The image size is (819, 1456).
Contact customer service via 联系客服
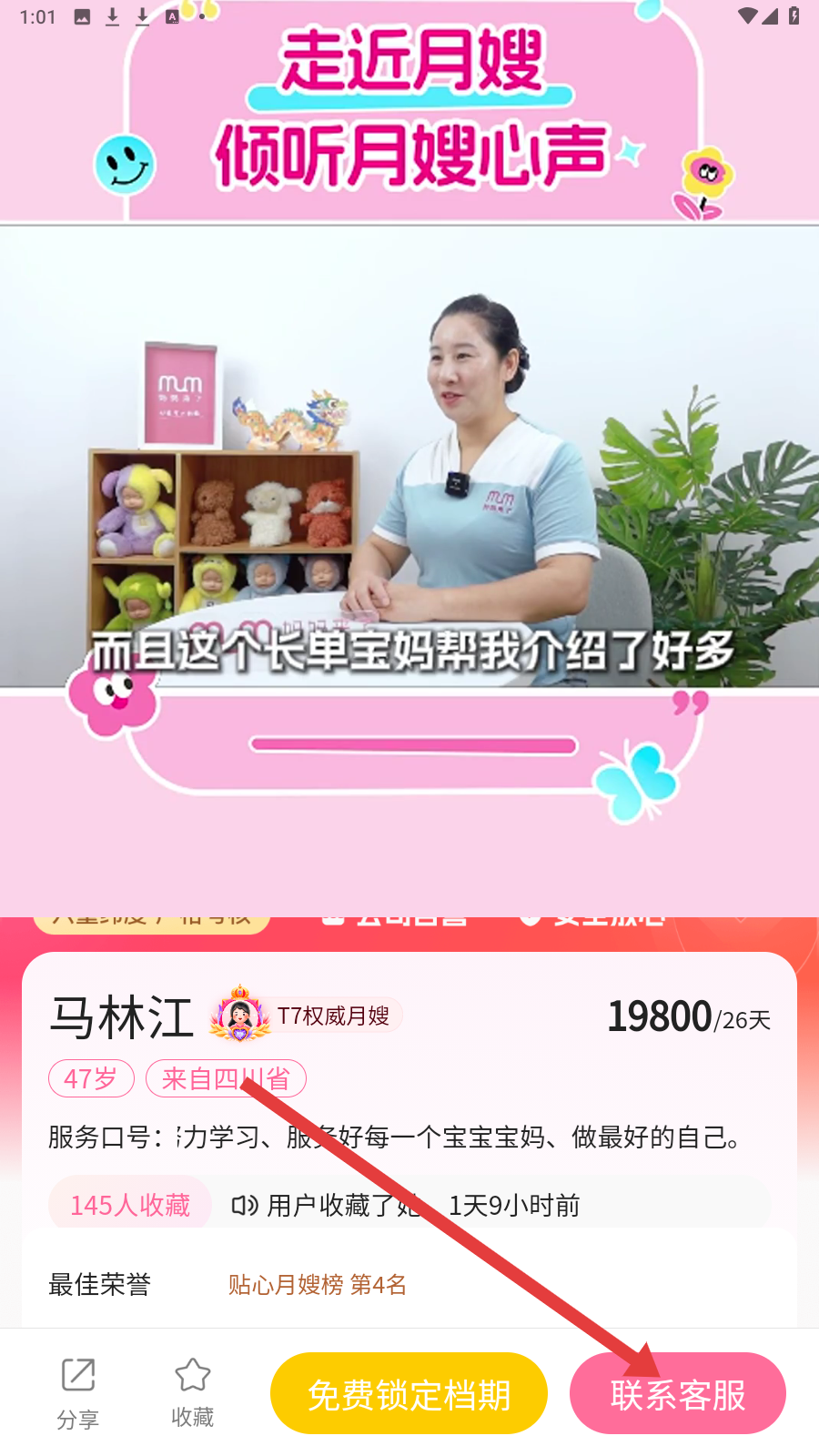pos(678,1393)
